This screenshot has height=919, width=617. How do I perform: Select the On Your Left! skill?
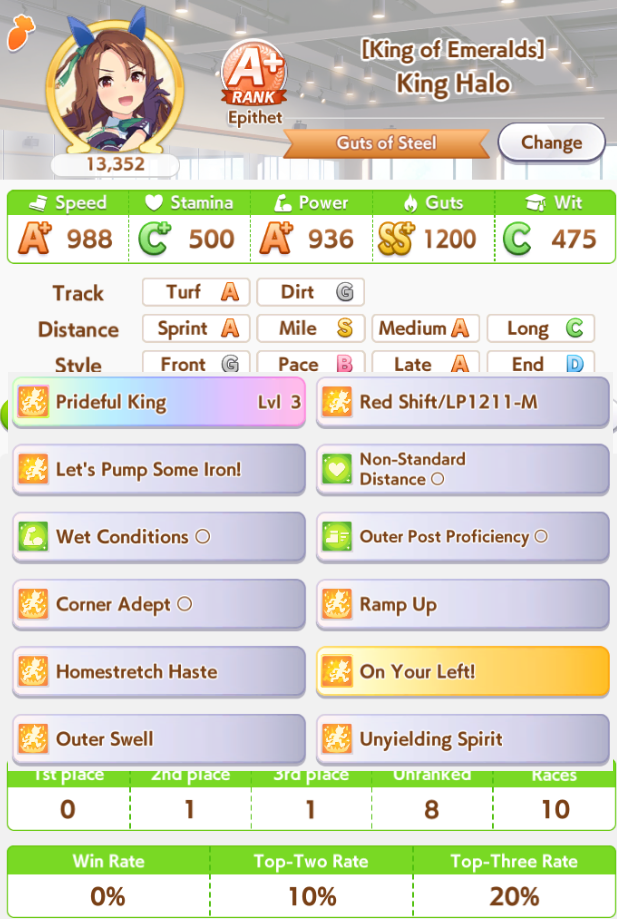(x=462, y=672)
